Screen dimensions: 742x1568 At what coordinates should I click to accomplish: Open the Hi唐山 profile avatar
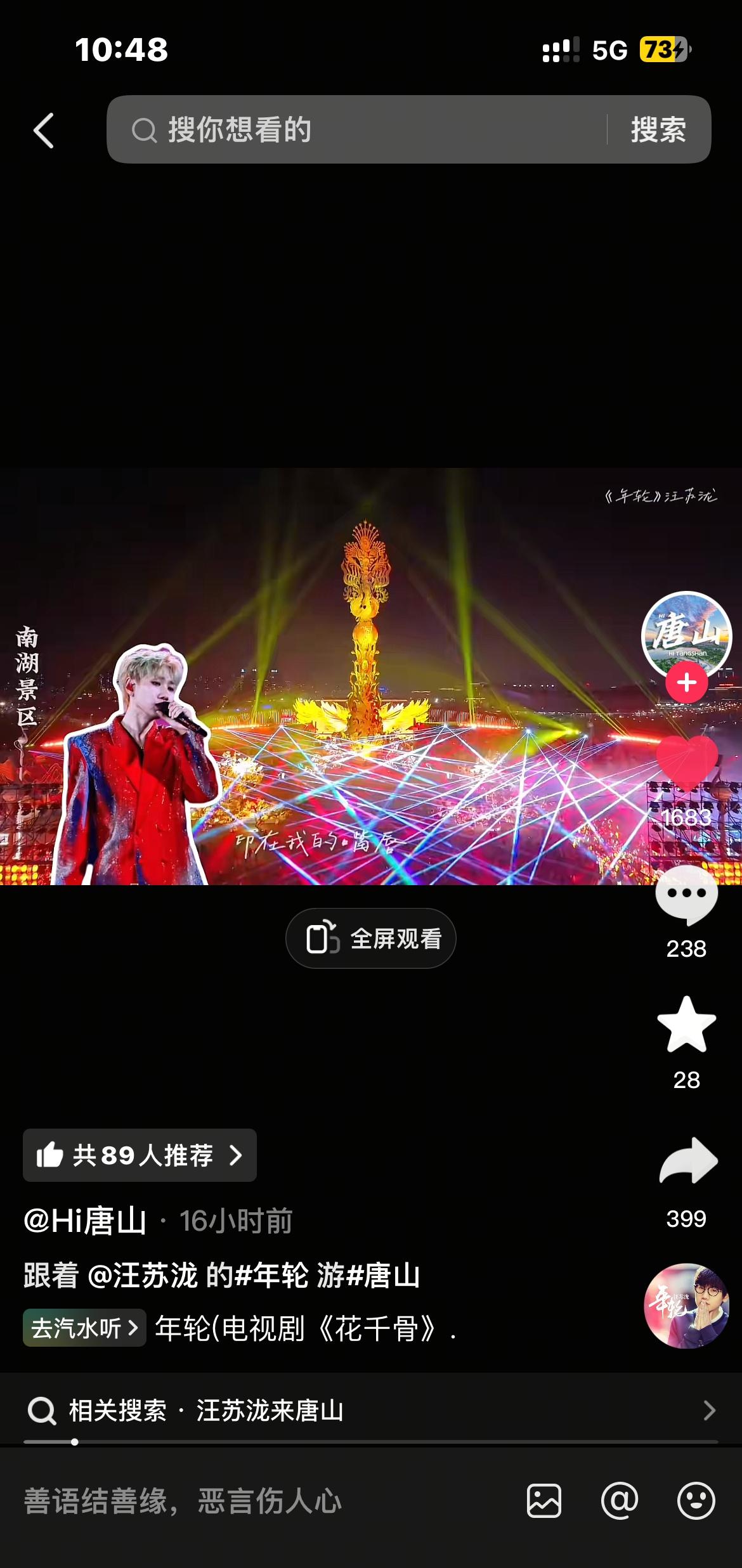coord(686,635)
